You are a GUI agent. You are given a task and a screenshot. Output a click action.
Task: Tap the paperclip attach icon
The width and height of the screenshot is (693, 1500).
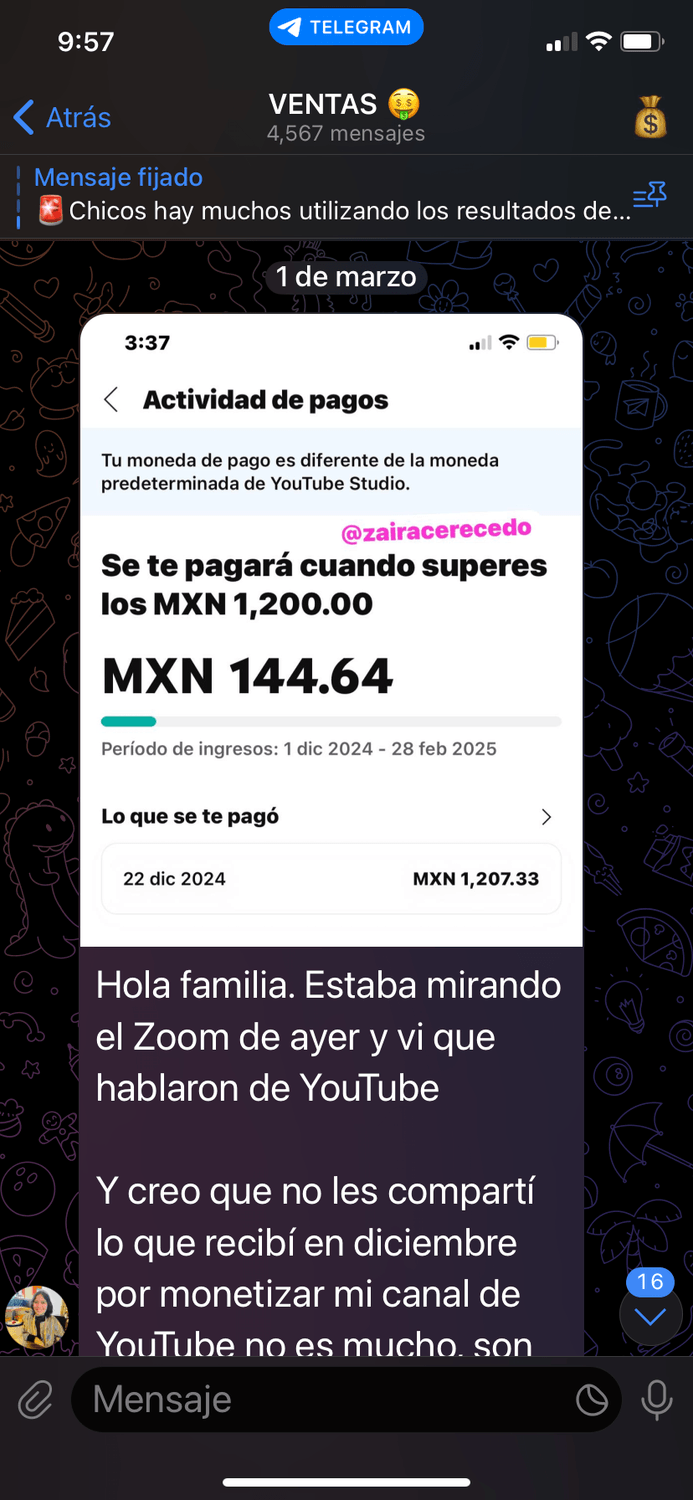click(35, 1400)
